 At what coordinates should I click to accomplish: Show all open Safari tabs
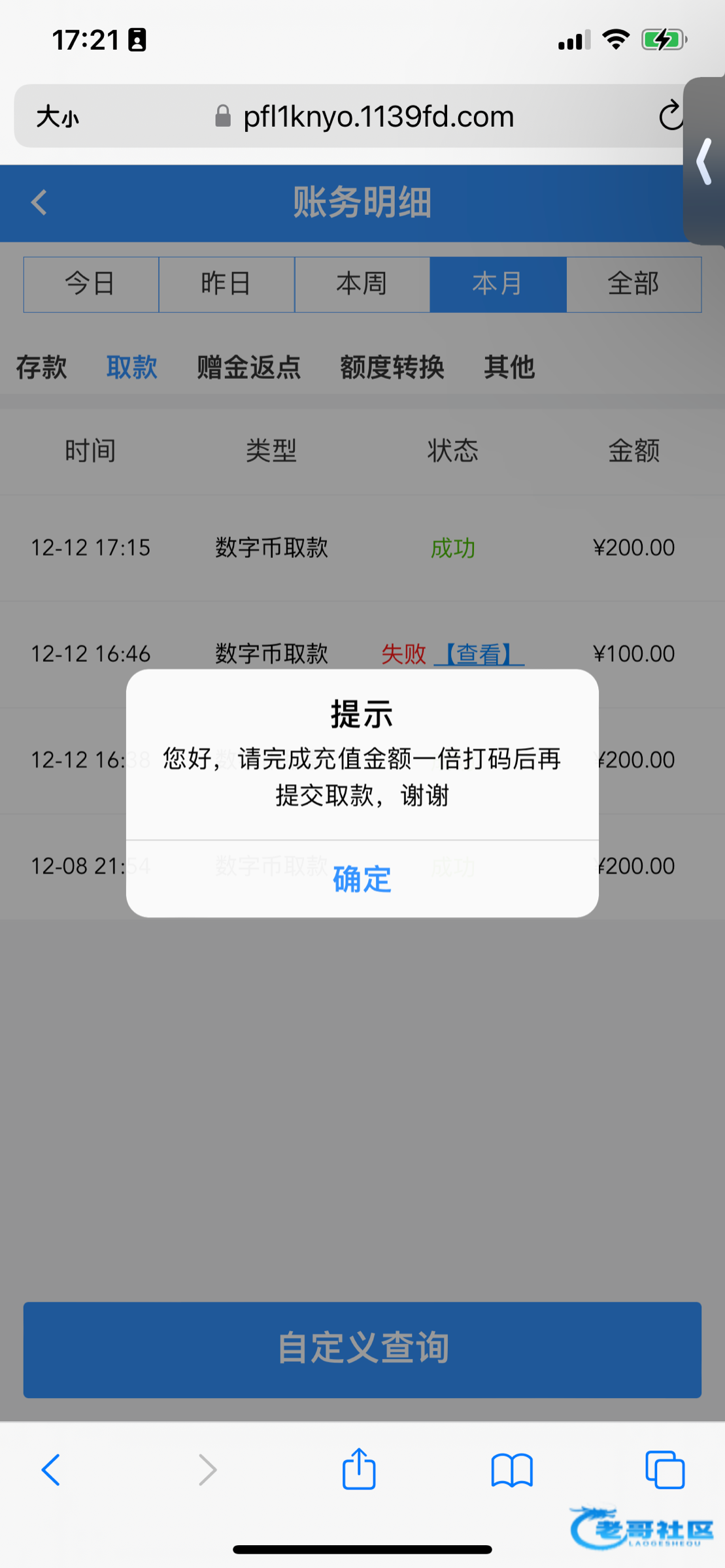click(x=664, y=1470)
